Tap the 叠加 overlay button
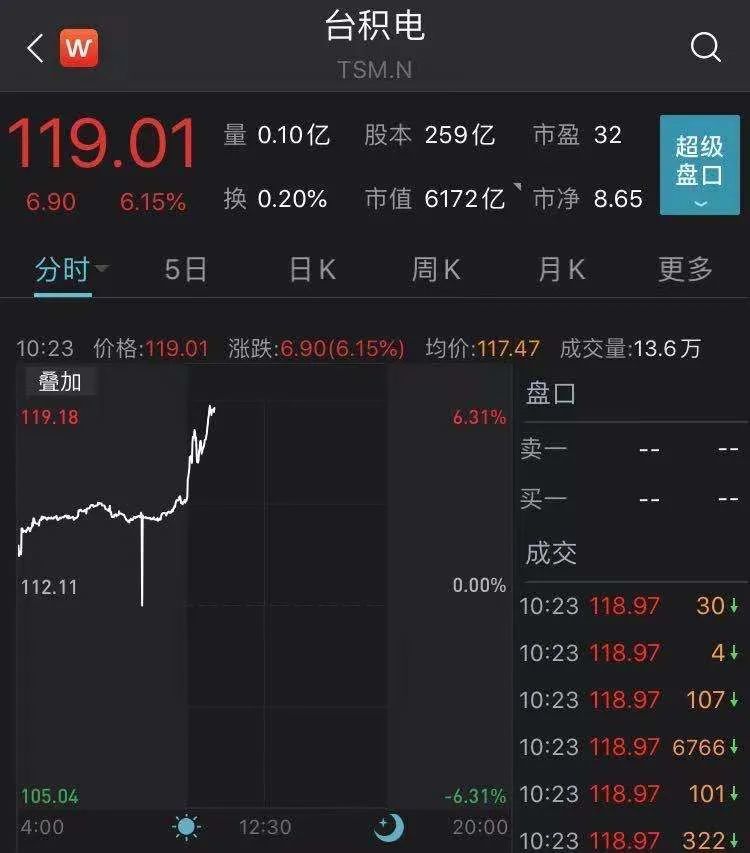750x853 pixels. 59,382
